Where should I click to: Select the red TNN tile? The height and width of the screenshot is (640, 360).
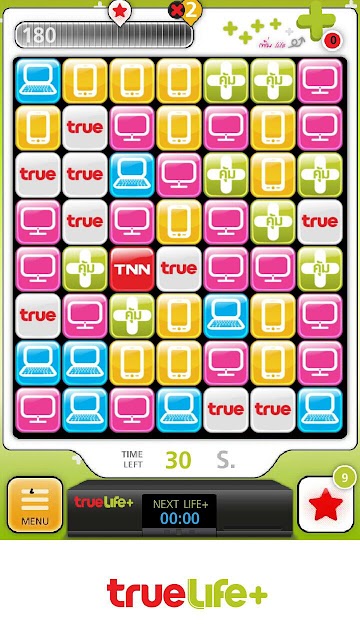tap(132, 269)
